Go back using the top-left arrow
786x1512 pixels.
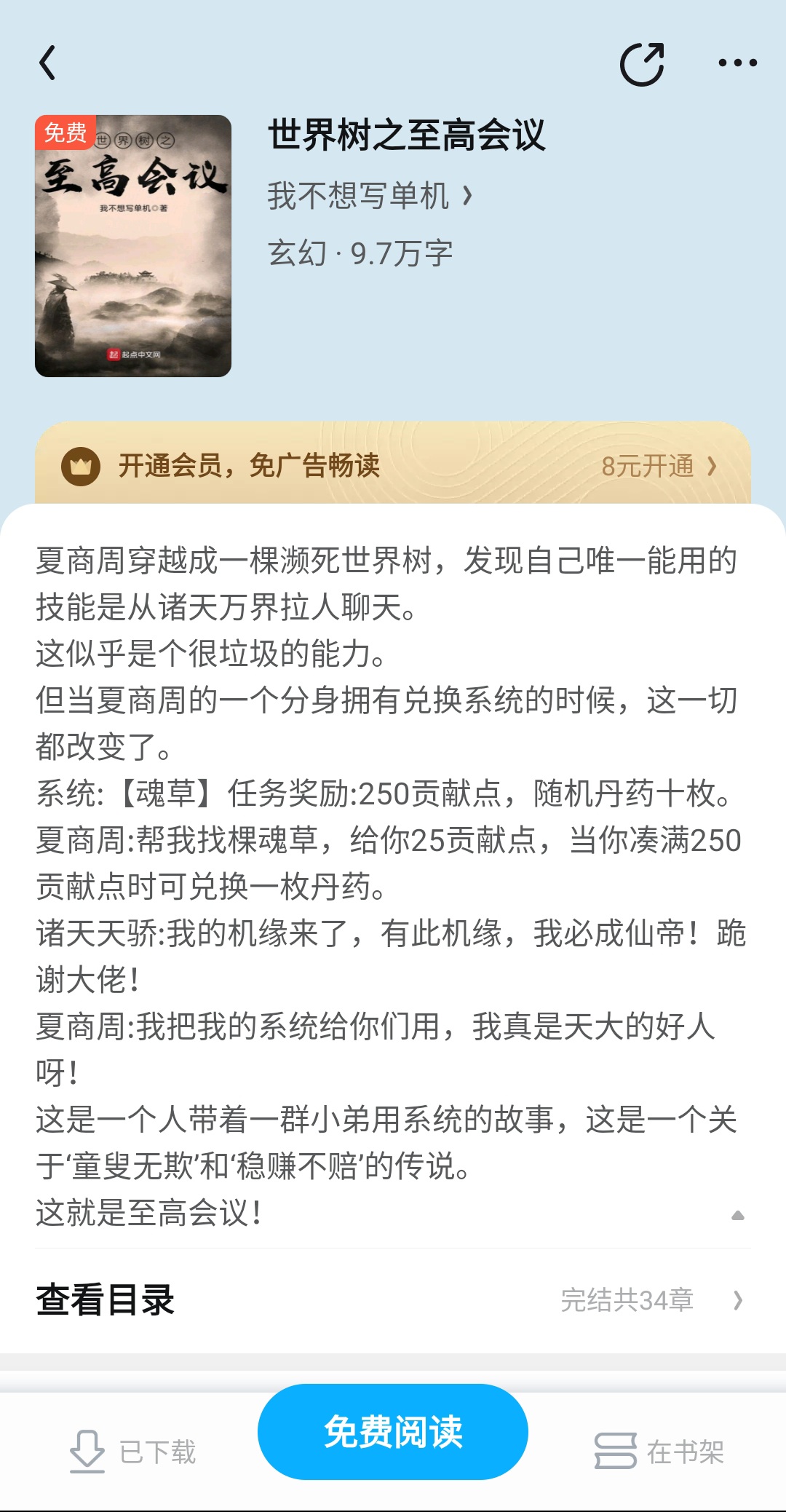click(47, 63)
